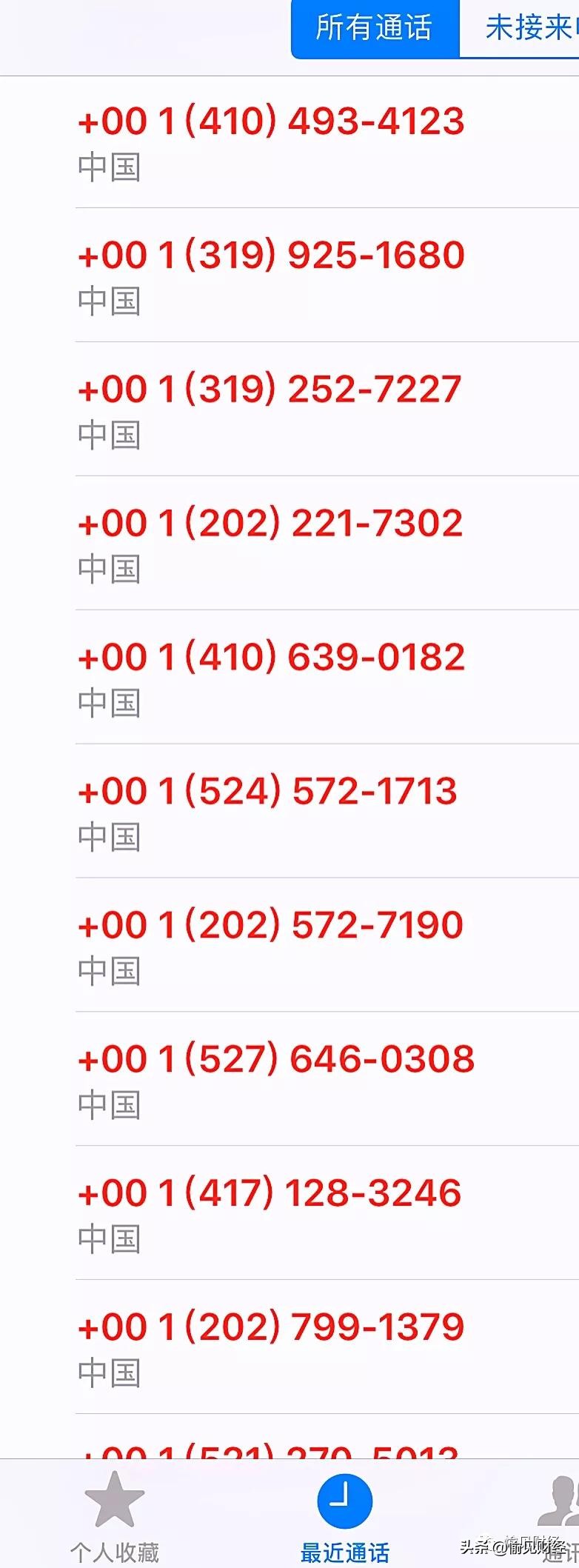579x1568 pixels.
Task: Tap the contacts silhouette icon at bottom right
Action: tap(566, 1500)
